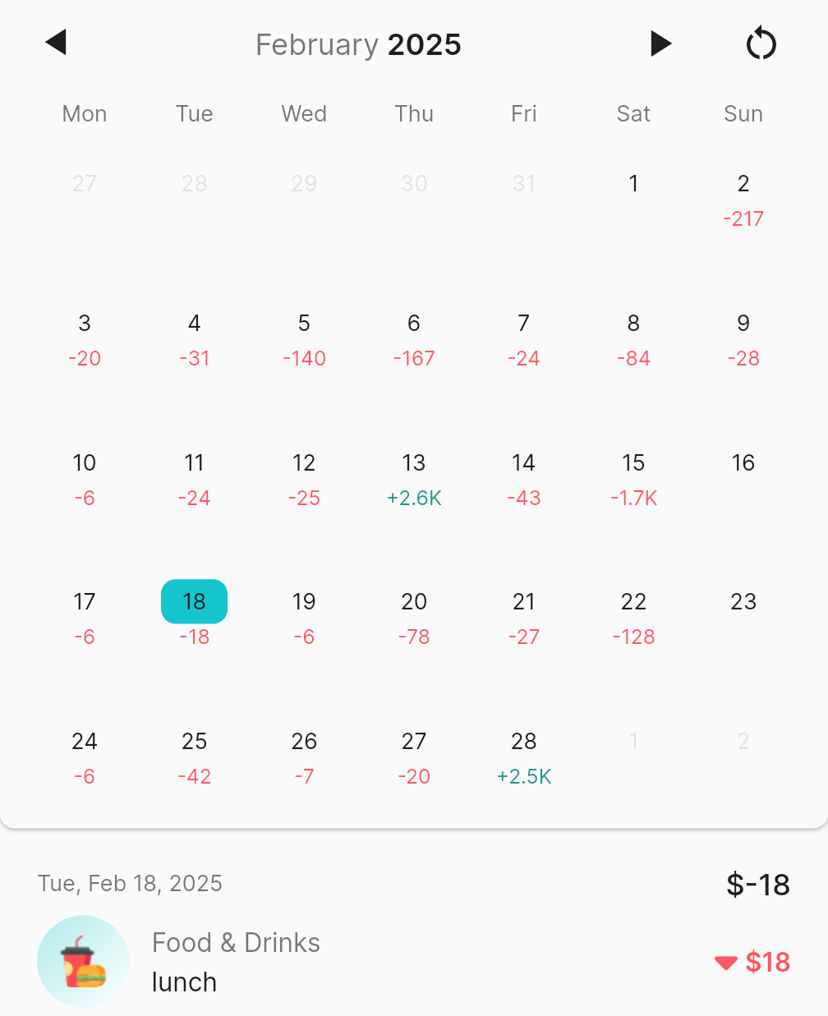Click the $-18 daily total

coord(756,884)
